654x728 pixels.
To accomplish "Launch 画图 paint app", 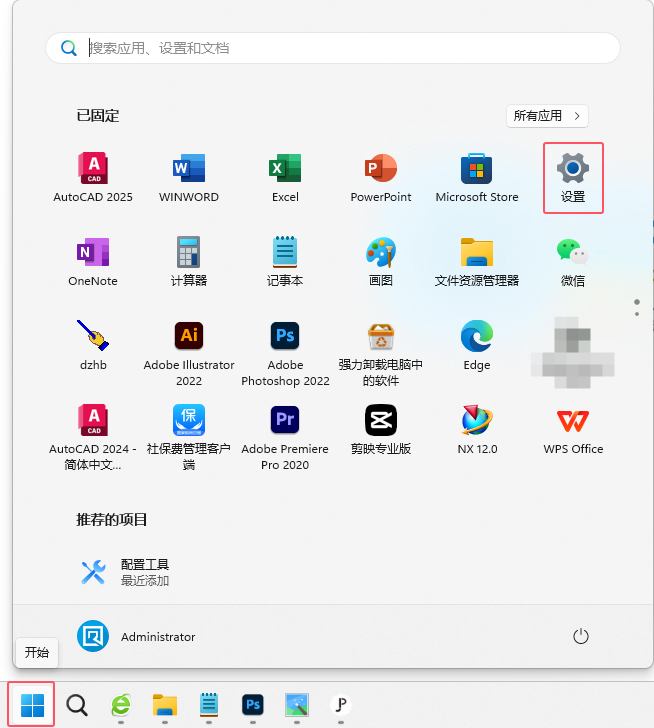I will point(381,262).
